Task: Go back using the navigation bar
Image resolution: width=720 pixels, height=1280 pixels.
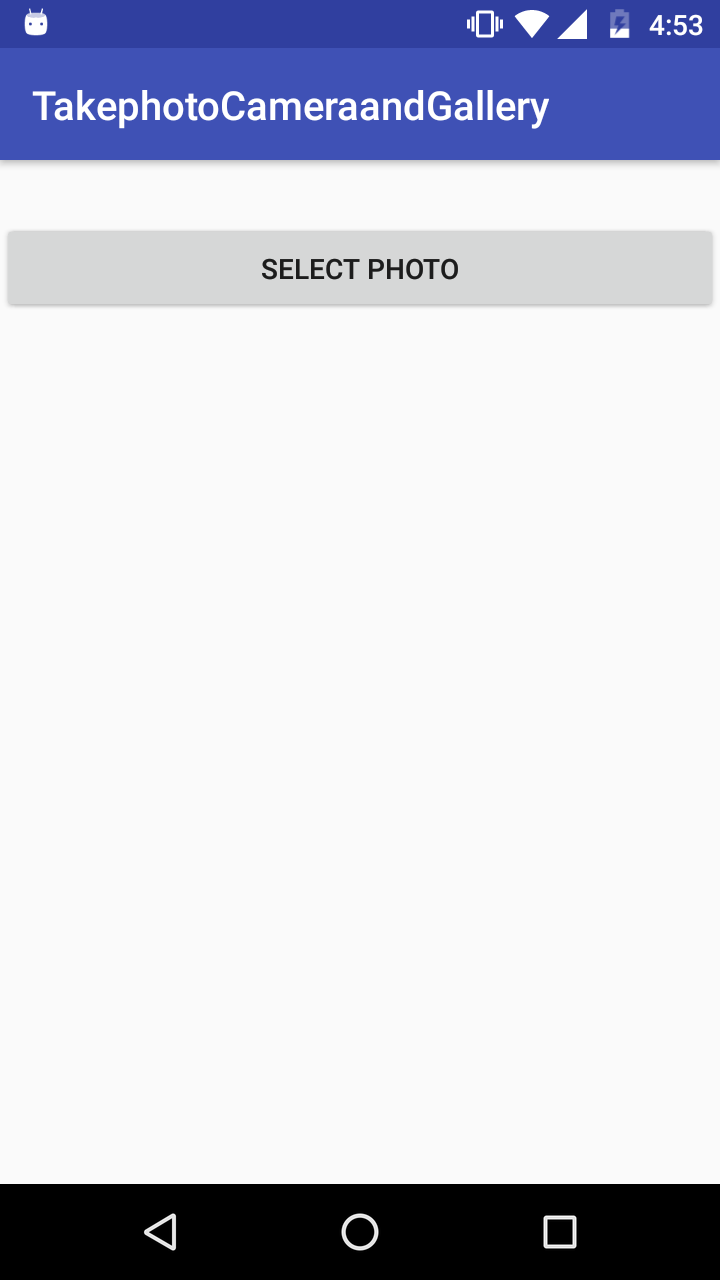Action: tap(160, 1232)
